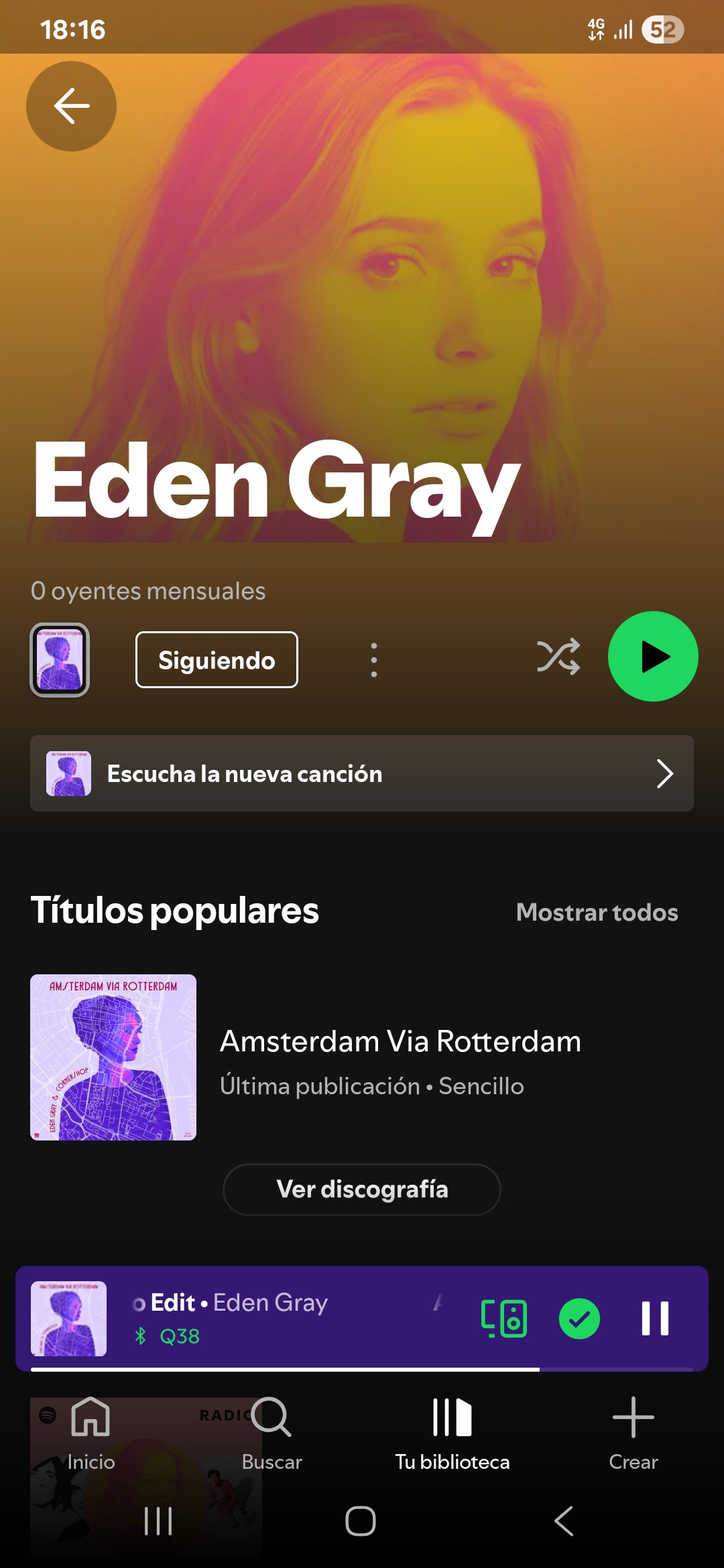Open the three-dot artist options menu
Viewport: 724px width, 1568px height.
[x=374, y=660]
